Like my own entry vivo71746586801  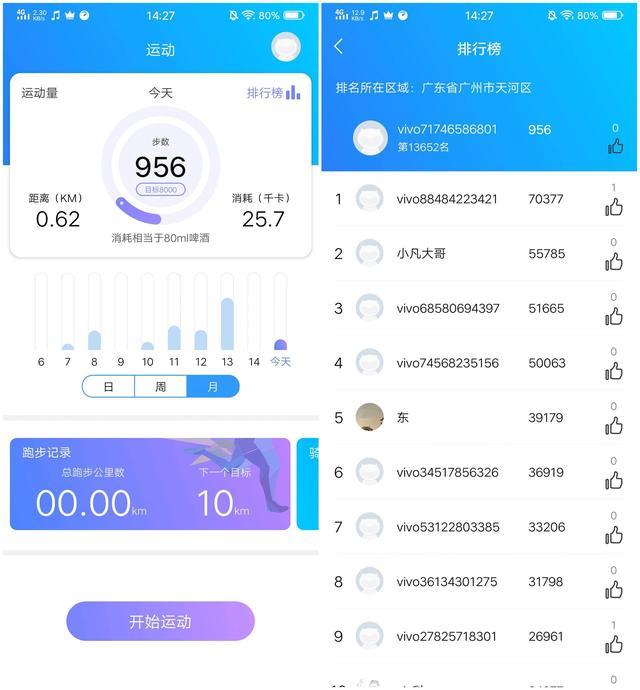coord(615,146)
